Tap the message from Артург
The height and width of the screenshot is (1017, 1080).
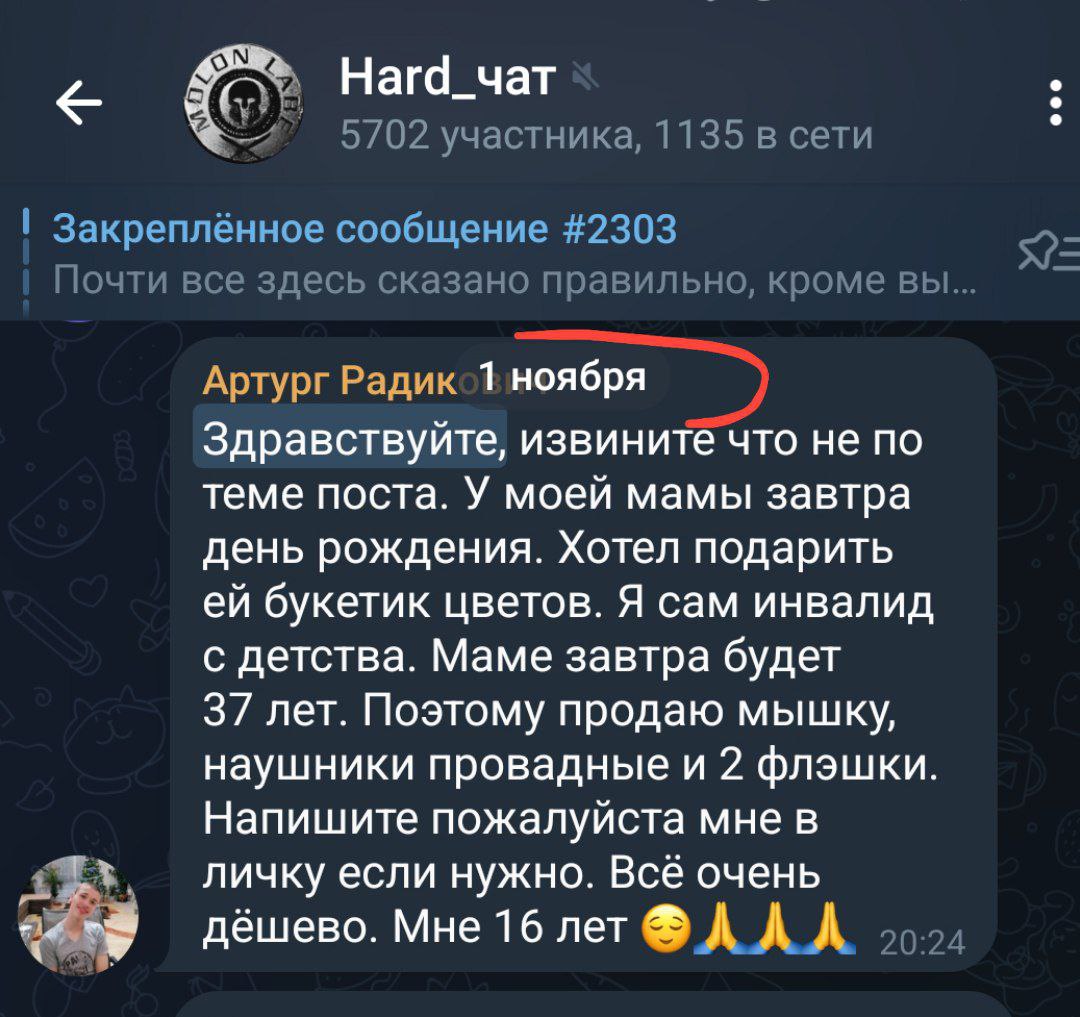point(580,680)
